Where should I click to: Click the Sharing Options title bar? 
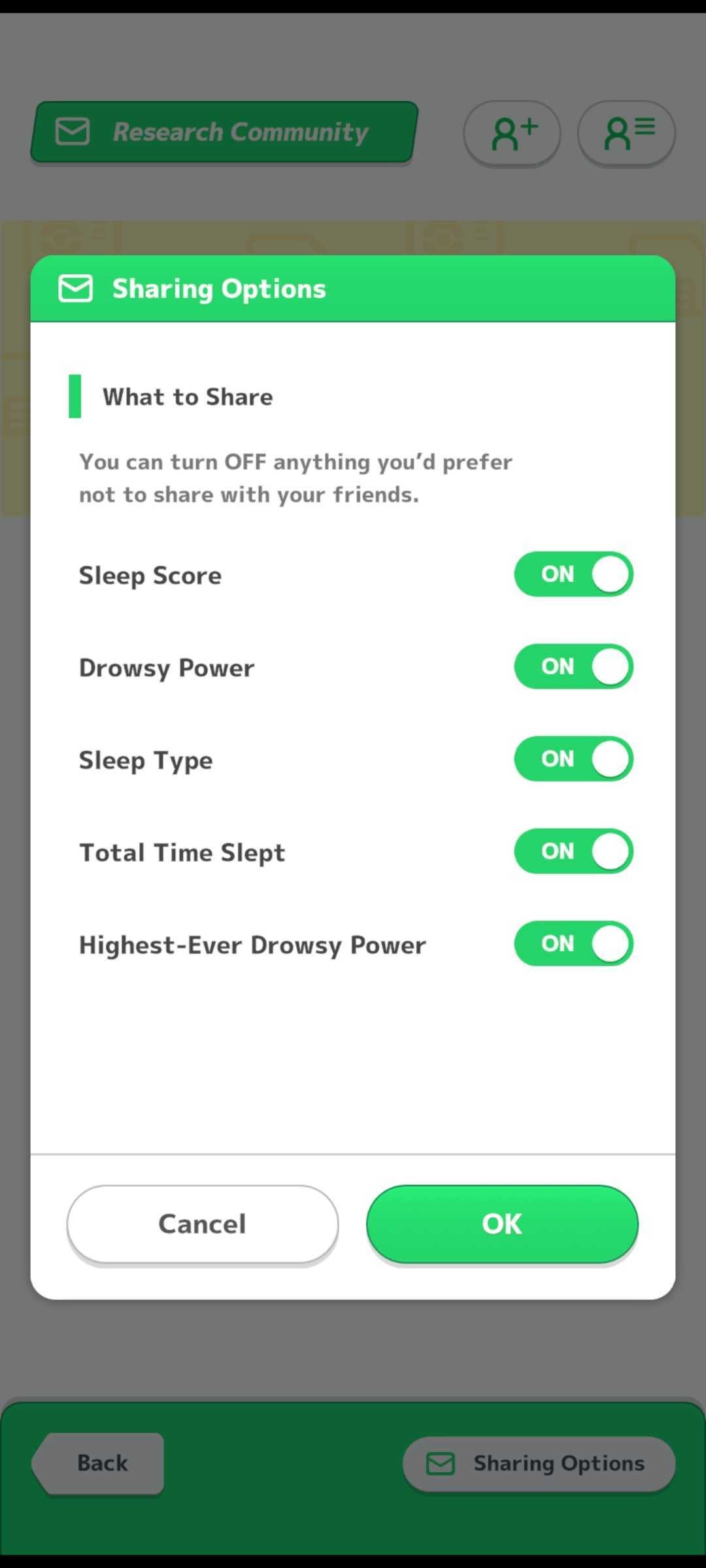coord(353,287)
